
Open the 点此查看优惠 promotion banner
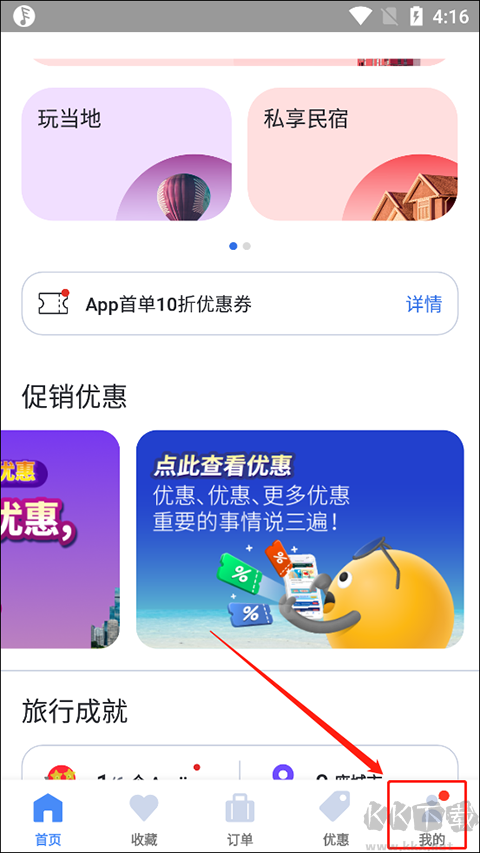300,539
